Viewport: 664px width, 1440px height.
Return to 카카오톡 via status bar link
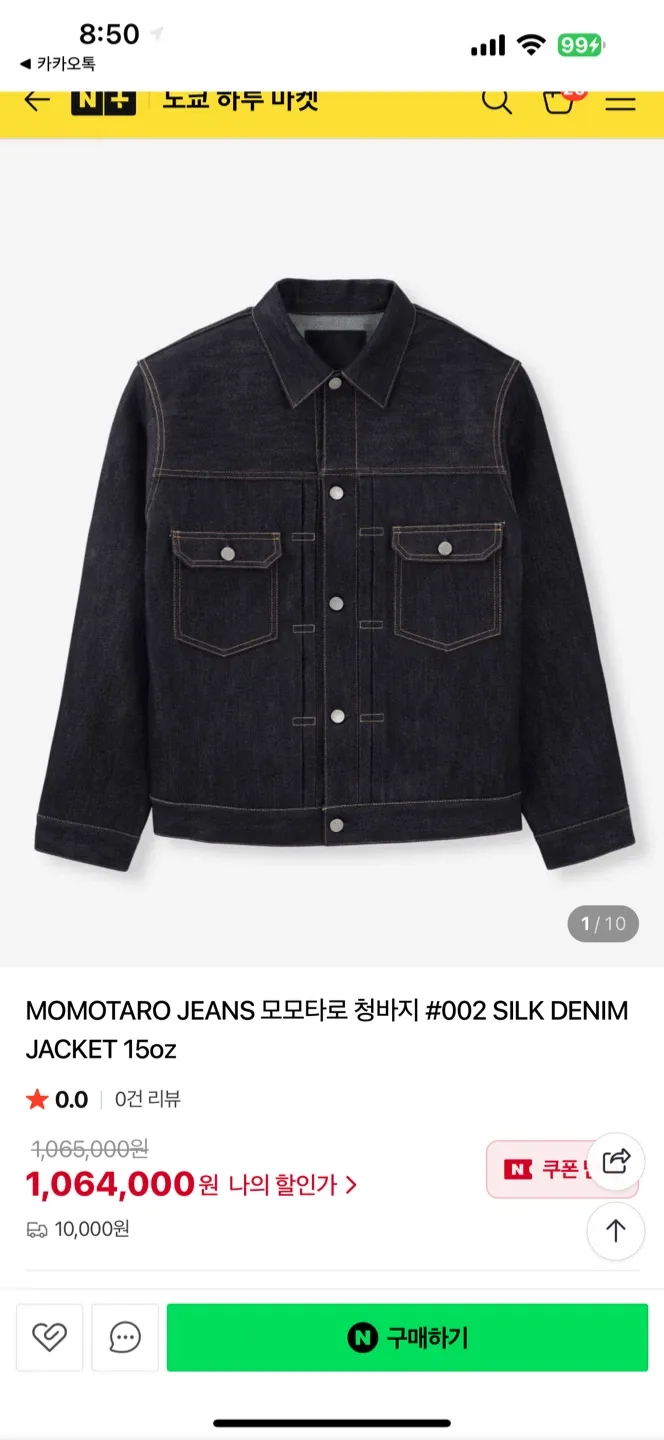click(x=58, y=64)
